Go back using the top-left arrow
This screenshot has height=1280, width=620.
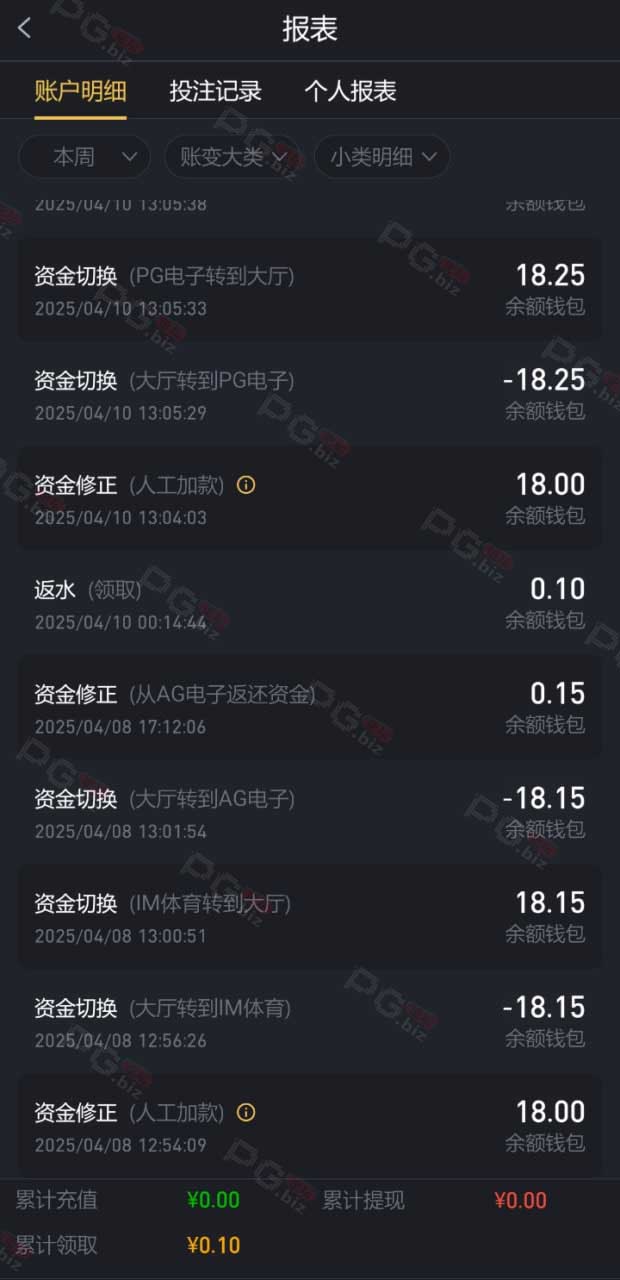click(x=25, y=29)
